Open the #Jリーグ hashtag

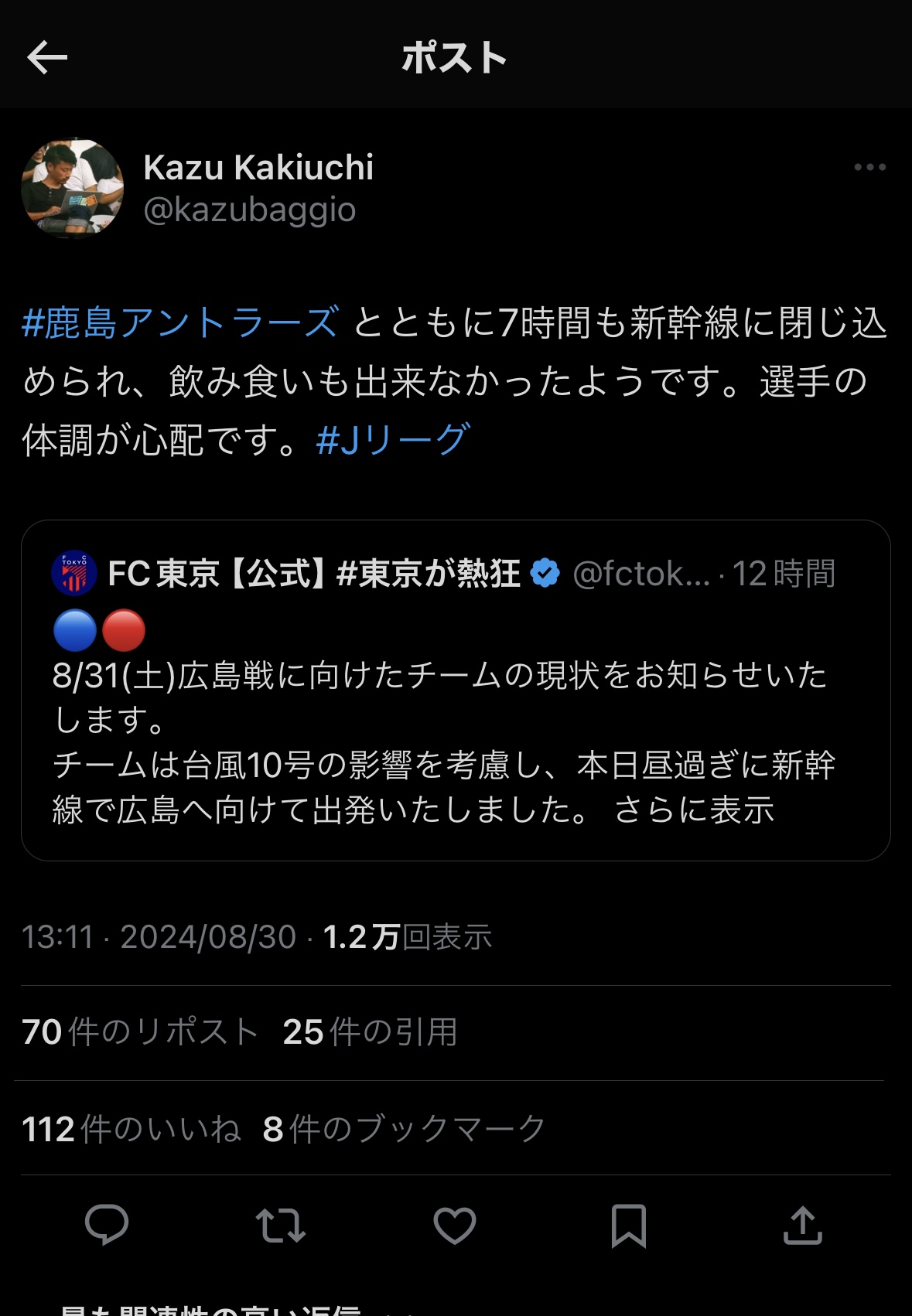[393, 440]
